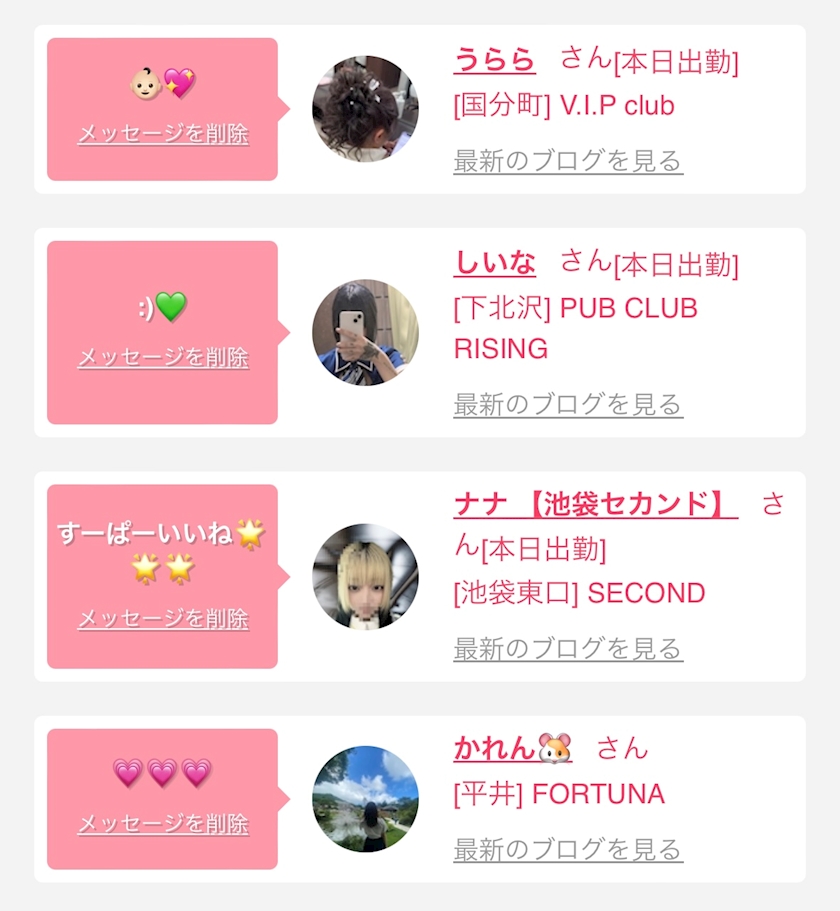Tap うらら's profile photo
The image size is (840, 911).
tap(365, 108)
